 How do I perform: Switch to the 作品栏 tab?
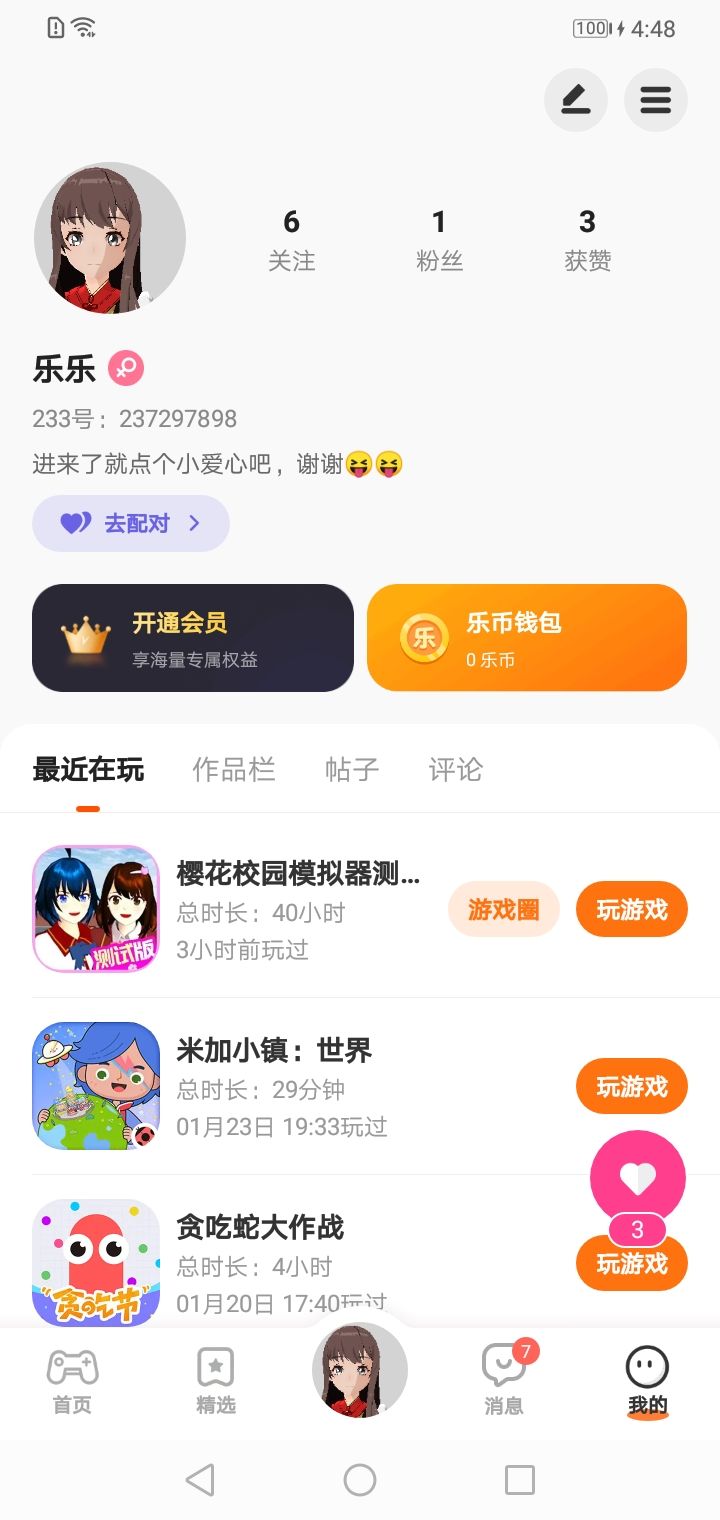(234, 770)
